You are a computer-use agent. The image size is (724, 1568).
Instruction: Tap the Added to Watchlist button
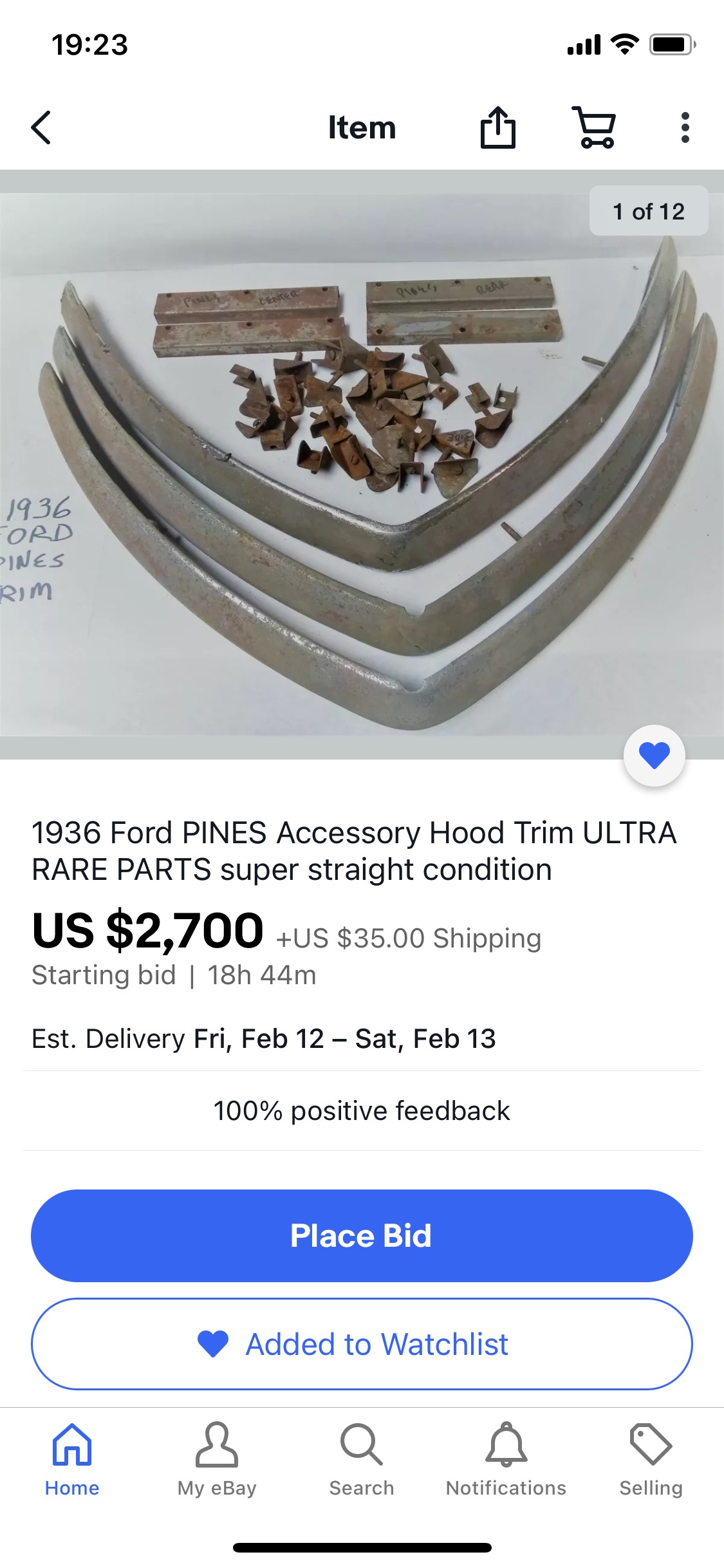pos(362,1344)
